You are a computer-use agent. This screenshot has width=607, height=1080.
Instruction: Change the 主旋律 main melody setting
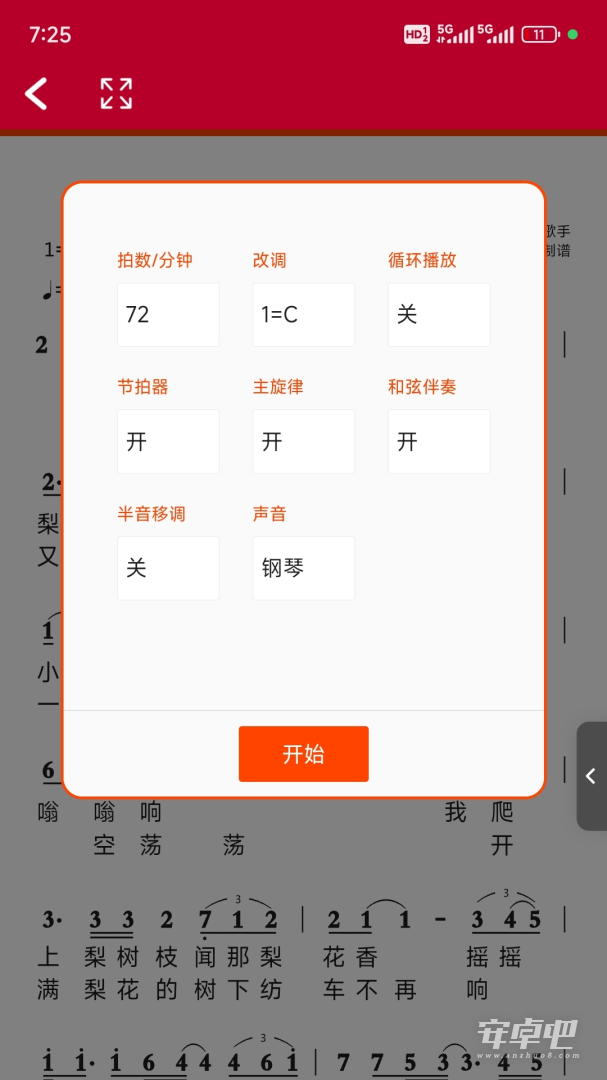(x=304, y=442)
